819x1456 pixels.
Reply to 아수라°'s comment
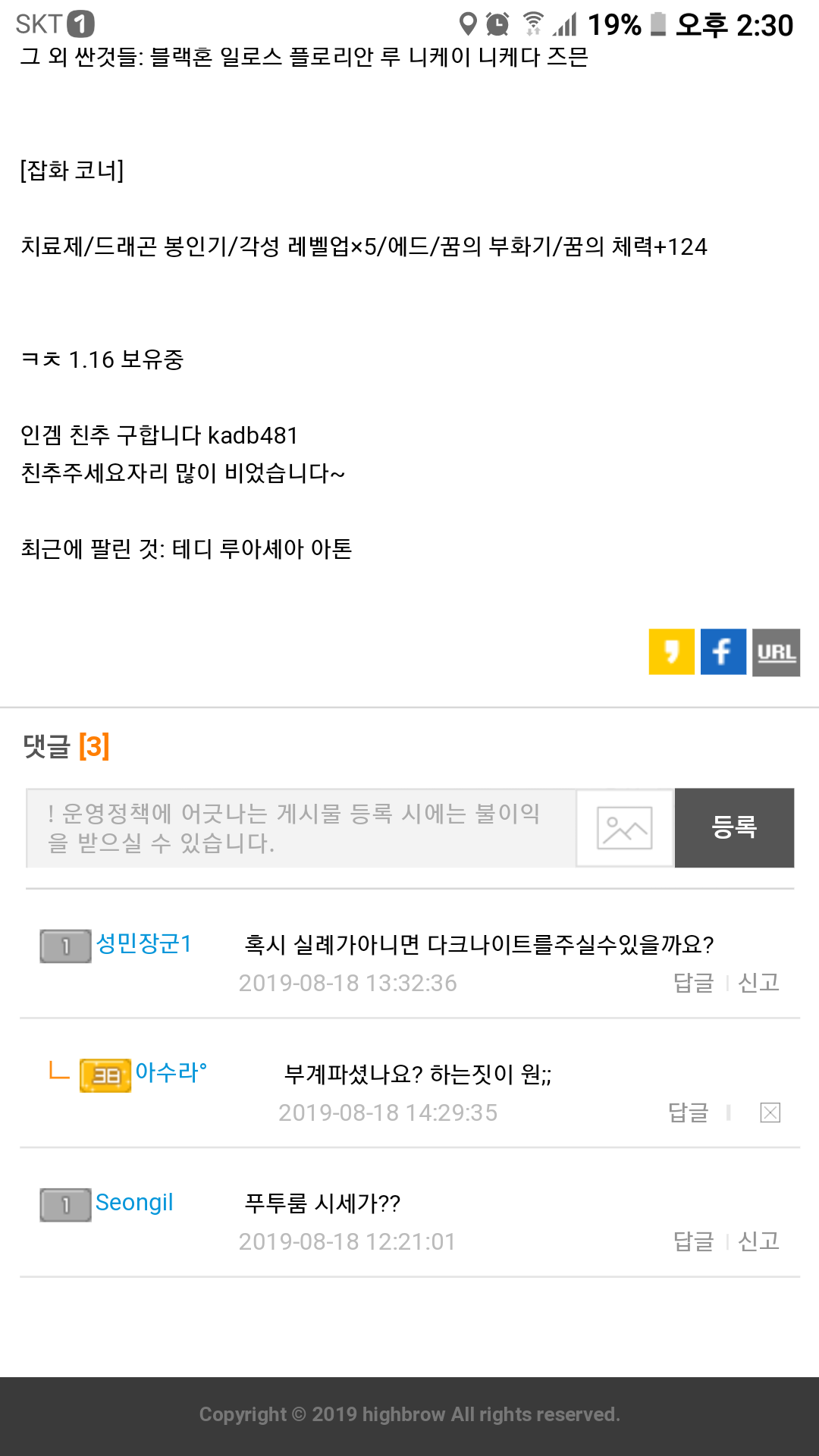coord(689,1112)
